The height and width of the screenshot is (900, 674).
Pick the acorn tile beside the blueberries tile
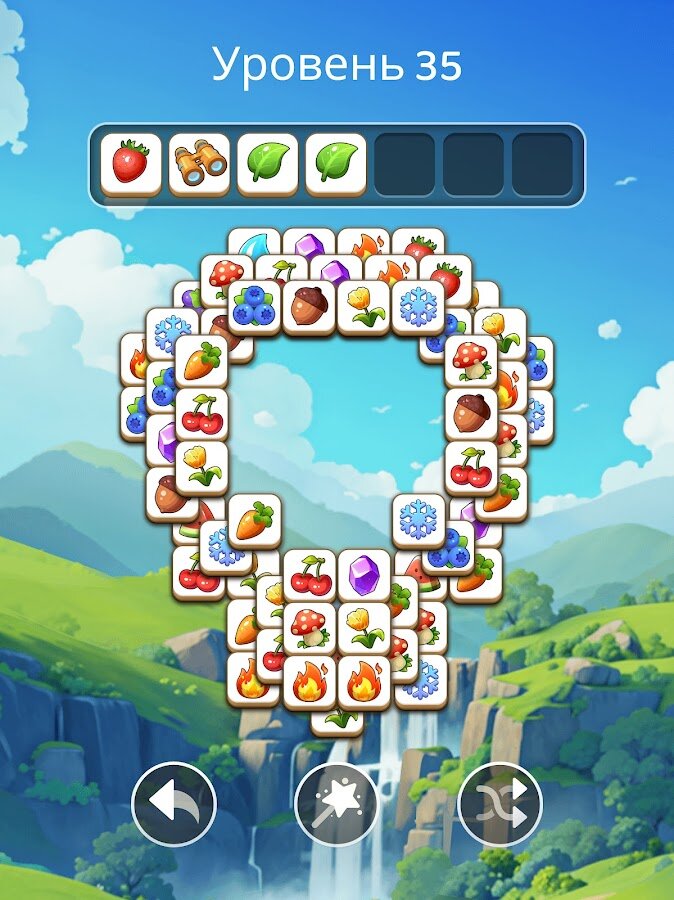tap(309, 308)
